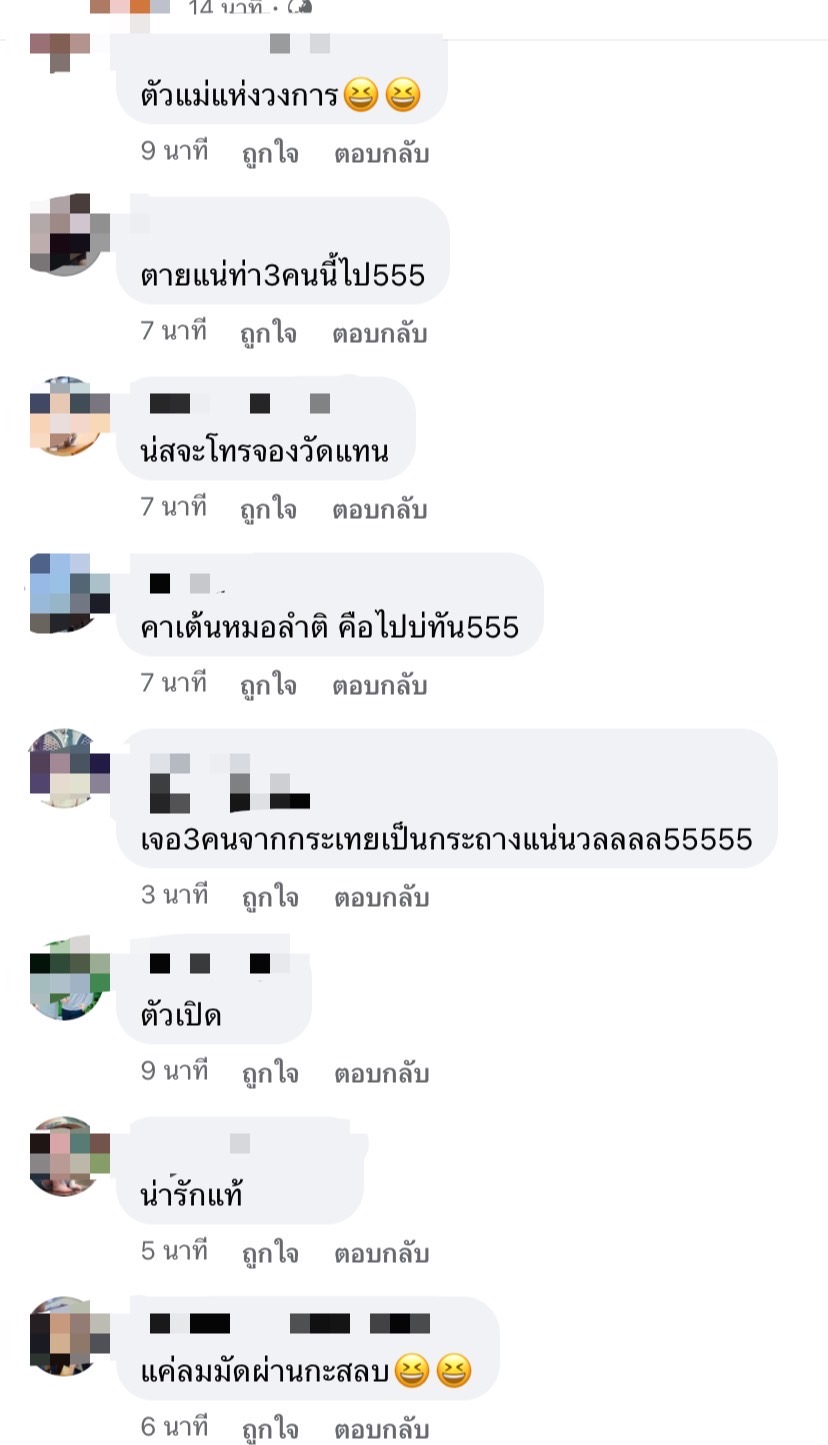The width and height of the screenshot is (828, 1445).
Task: Reply to the comment 'น่สจะโทรจองวัดแทน'
Action: tap(379, 509)
